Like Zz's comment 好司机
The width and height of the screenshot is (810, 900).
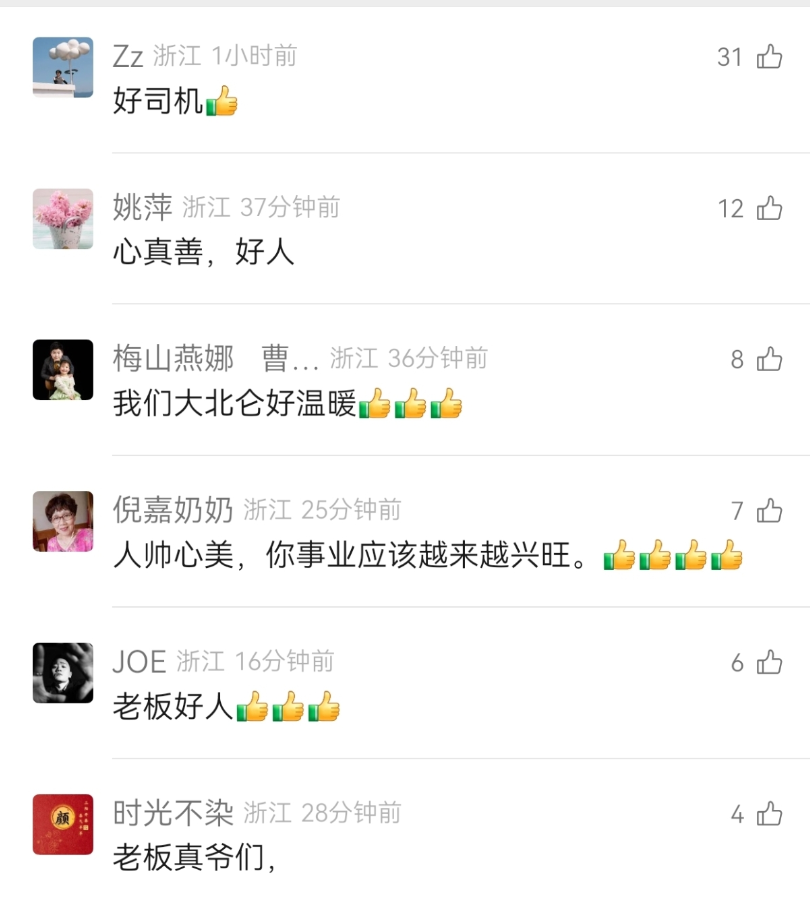point(769,57)
